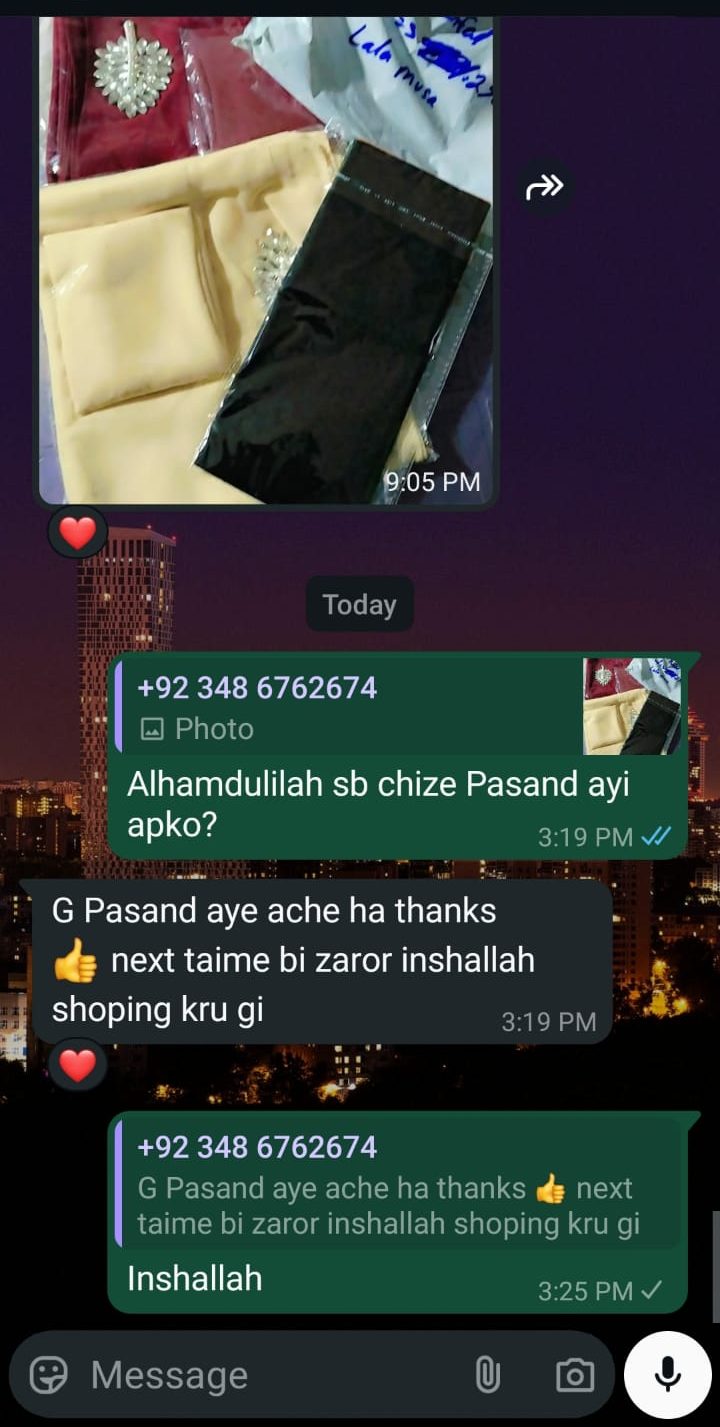Open the camera from the message bar

click(x=574, y=1376)
